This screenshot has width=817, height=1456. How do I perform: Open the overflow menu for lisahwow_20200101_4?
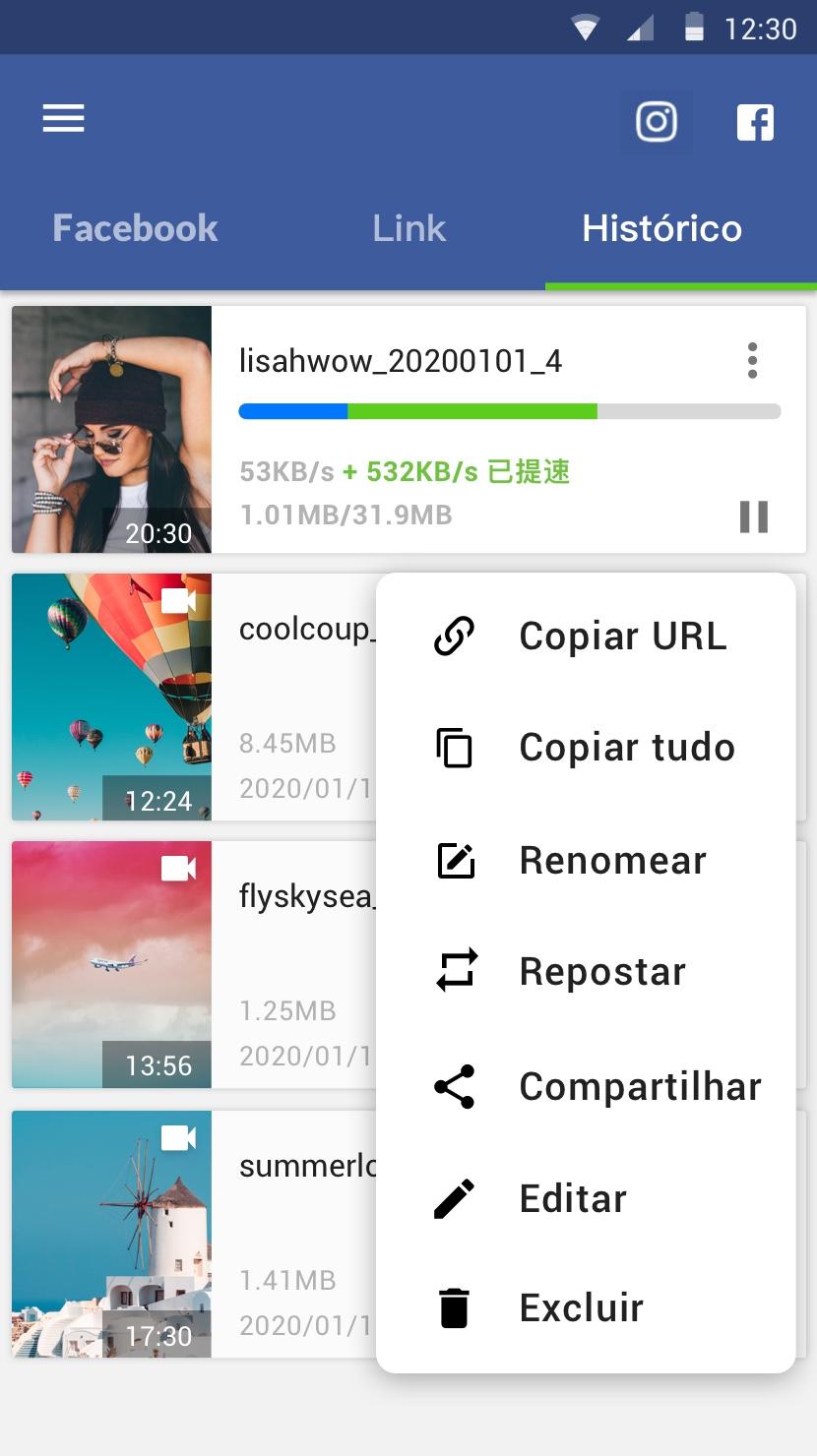(x=753, y=361)
